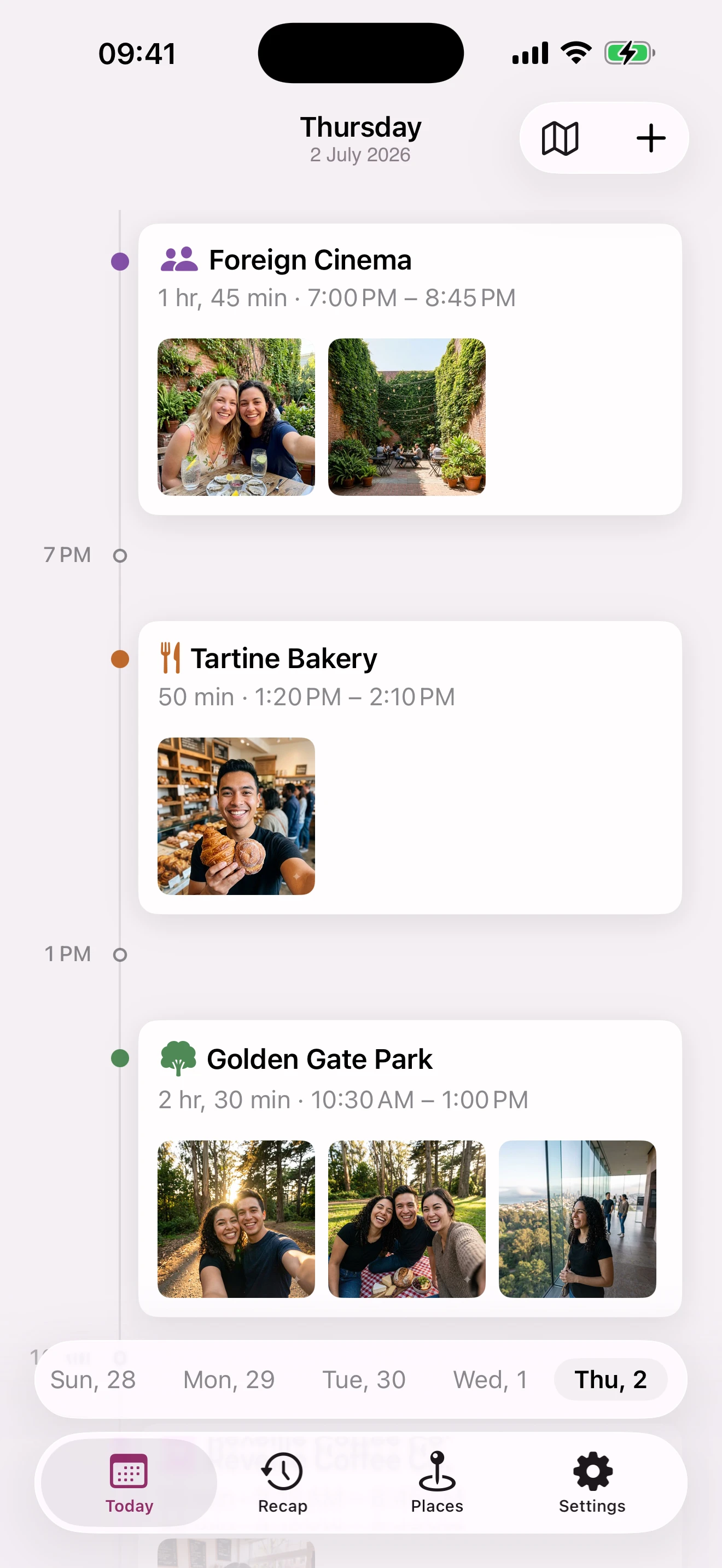This screenshot has height=1568, width=722.
Task: Add a new entry with plus
Action: coord(651,138)
